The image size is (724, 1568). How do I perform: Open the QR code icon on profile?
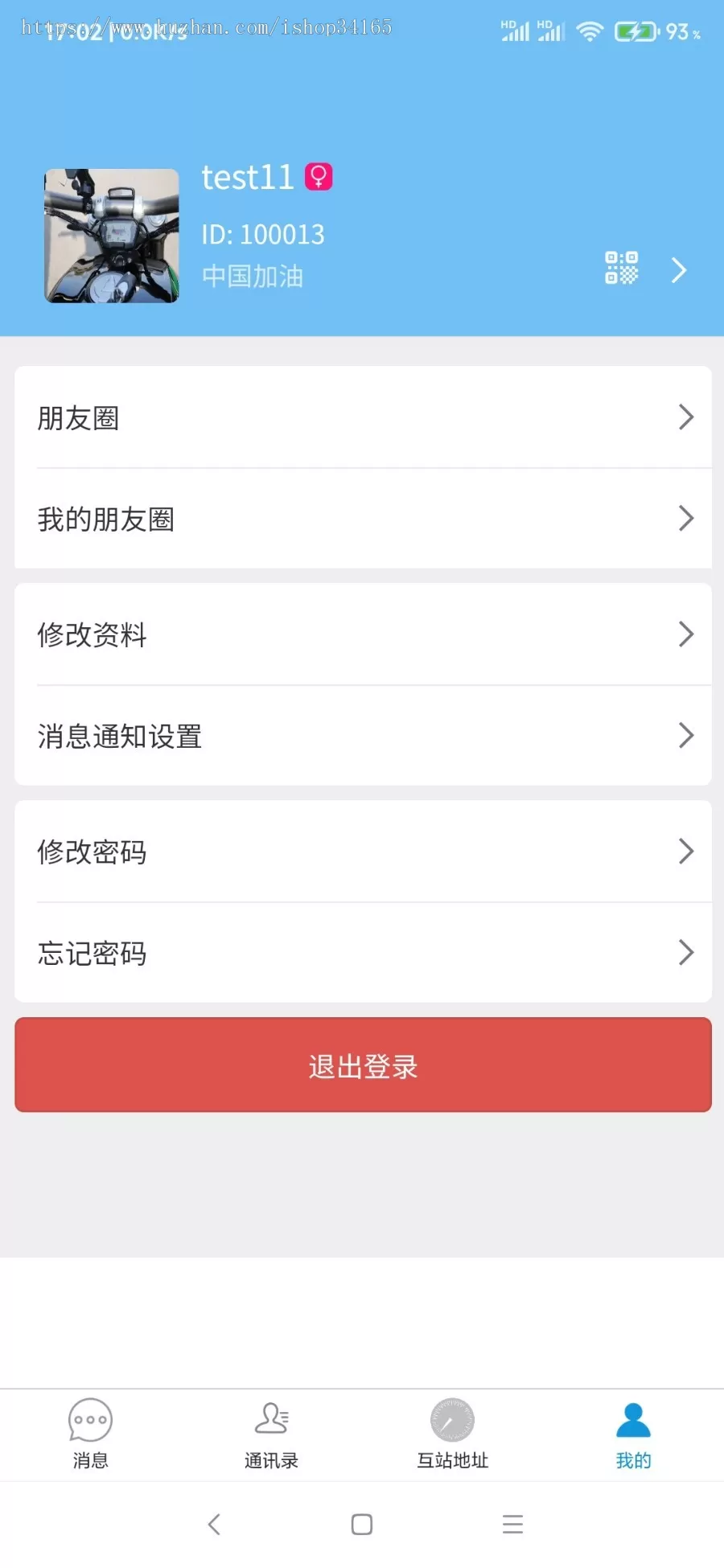620,269
